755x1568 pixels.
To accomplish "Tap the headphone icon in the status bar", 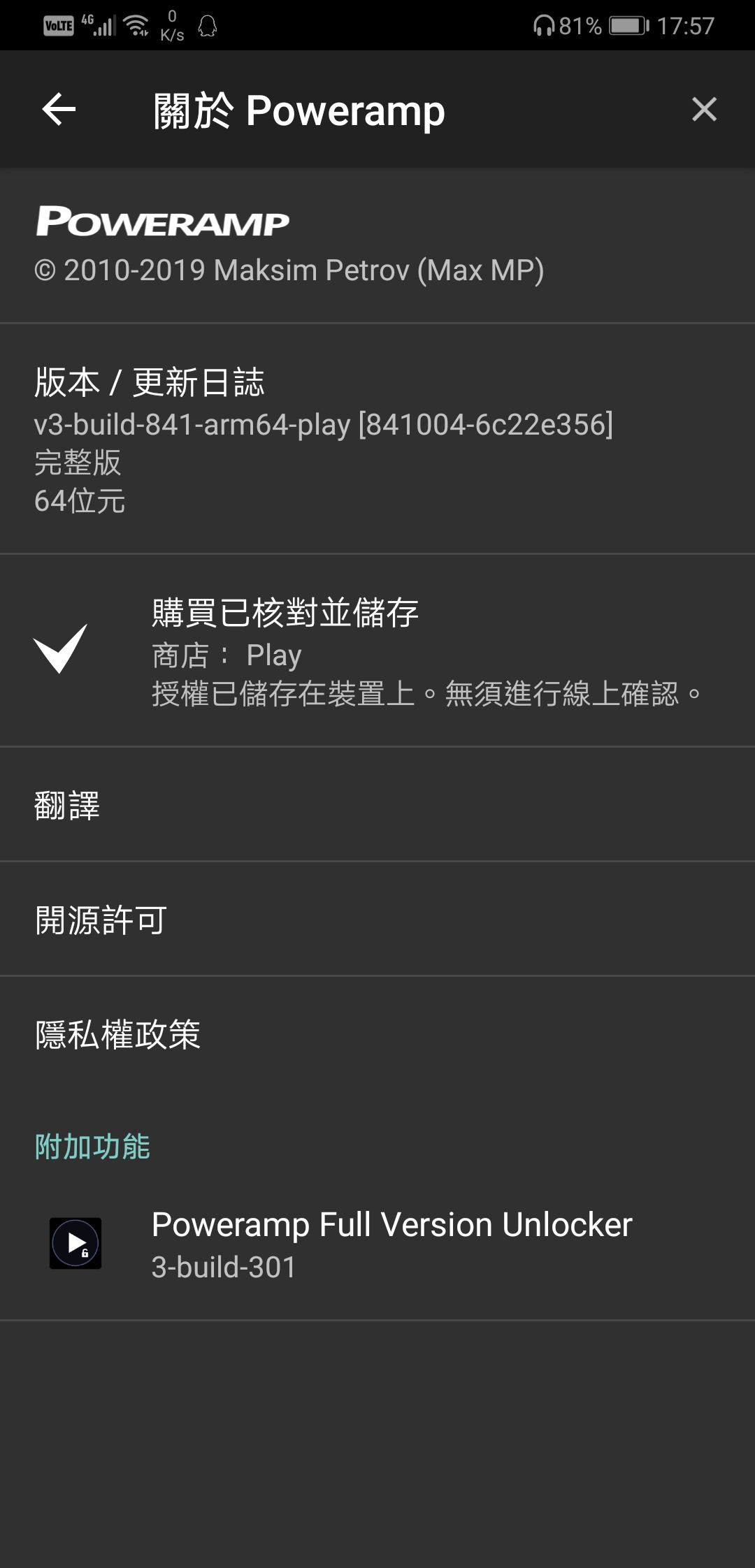I will (x=543, y=26).
